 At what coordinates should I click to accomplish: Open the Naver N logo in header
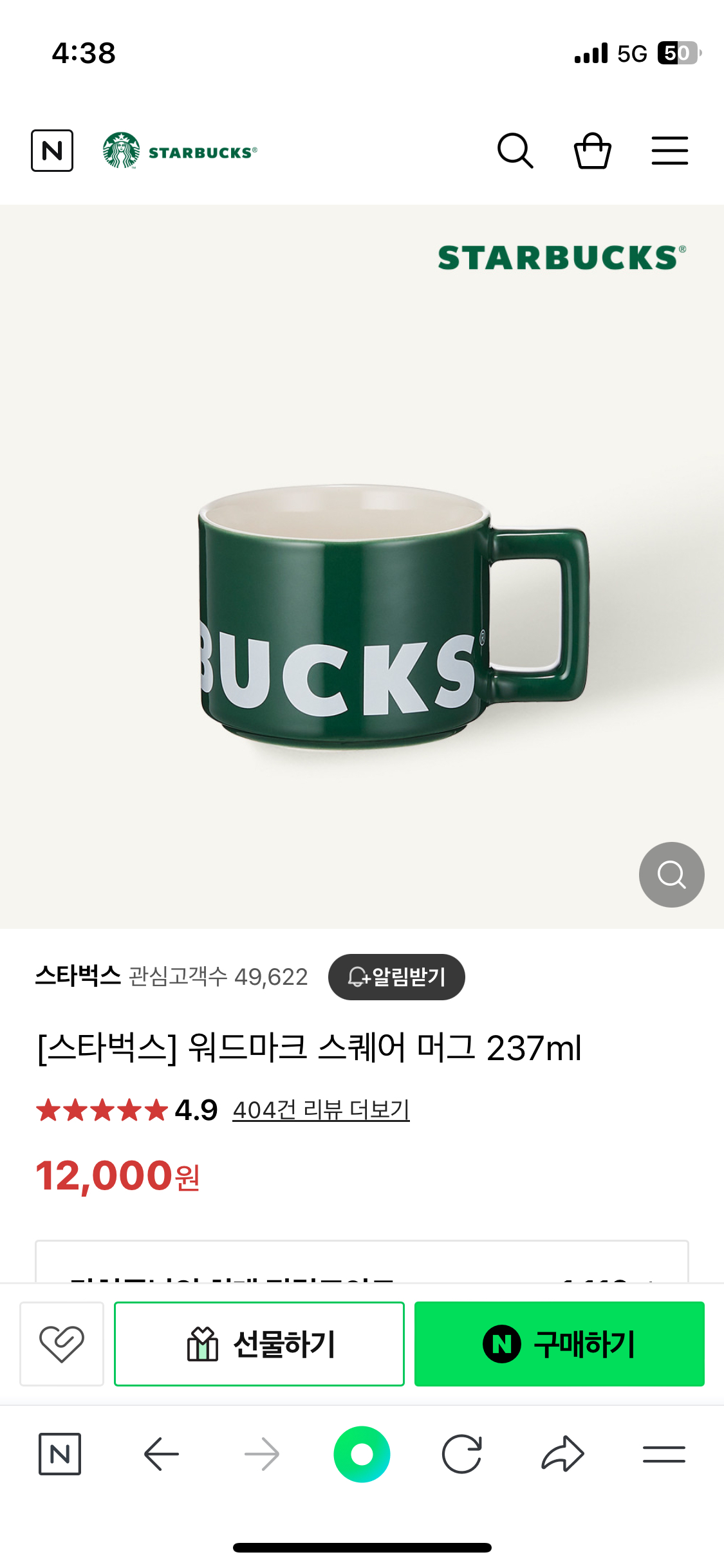click(52, 151)
